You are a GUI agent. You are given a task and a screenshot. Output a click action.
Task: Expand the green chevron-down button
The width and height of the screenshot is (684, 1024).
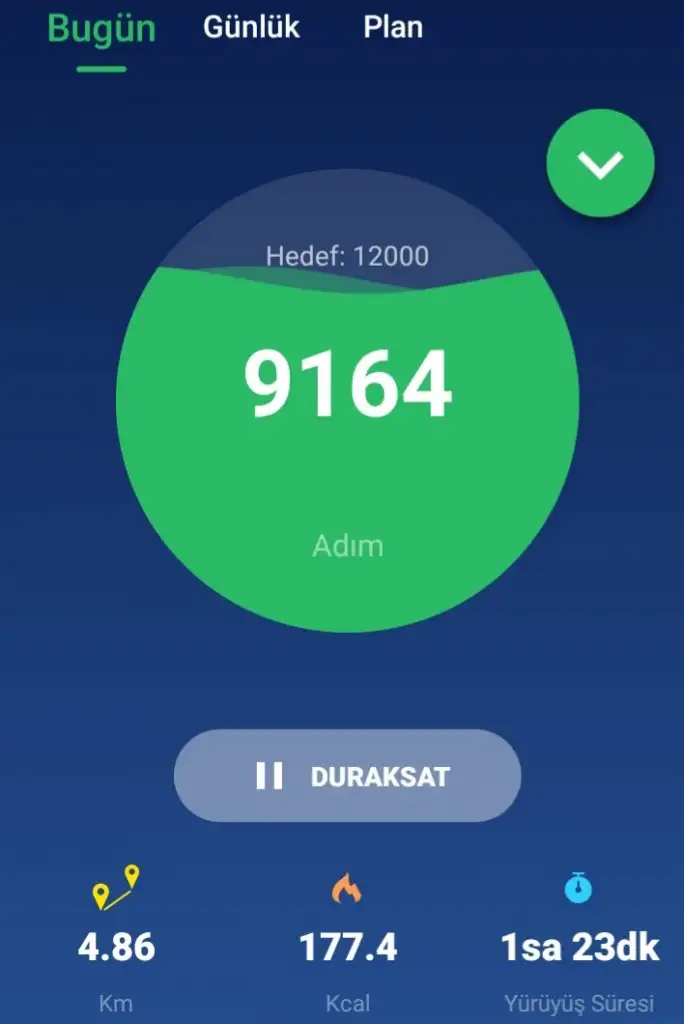coord(600,164)
